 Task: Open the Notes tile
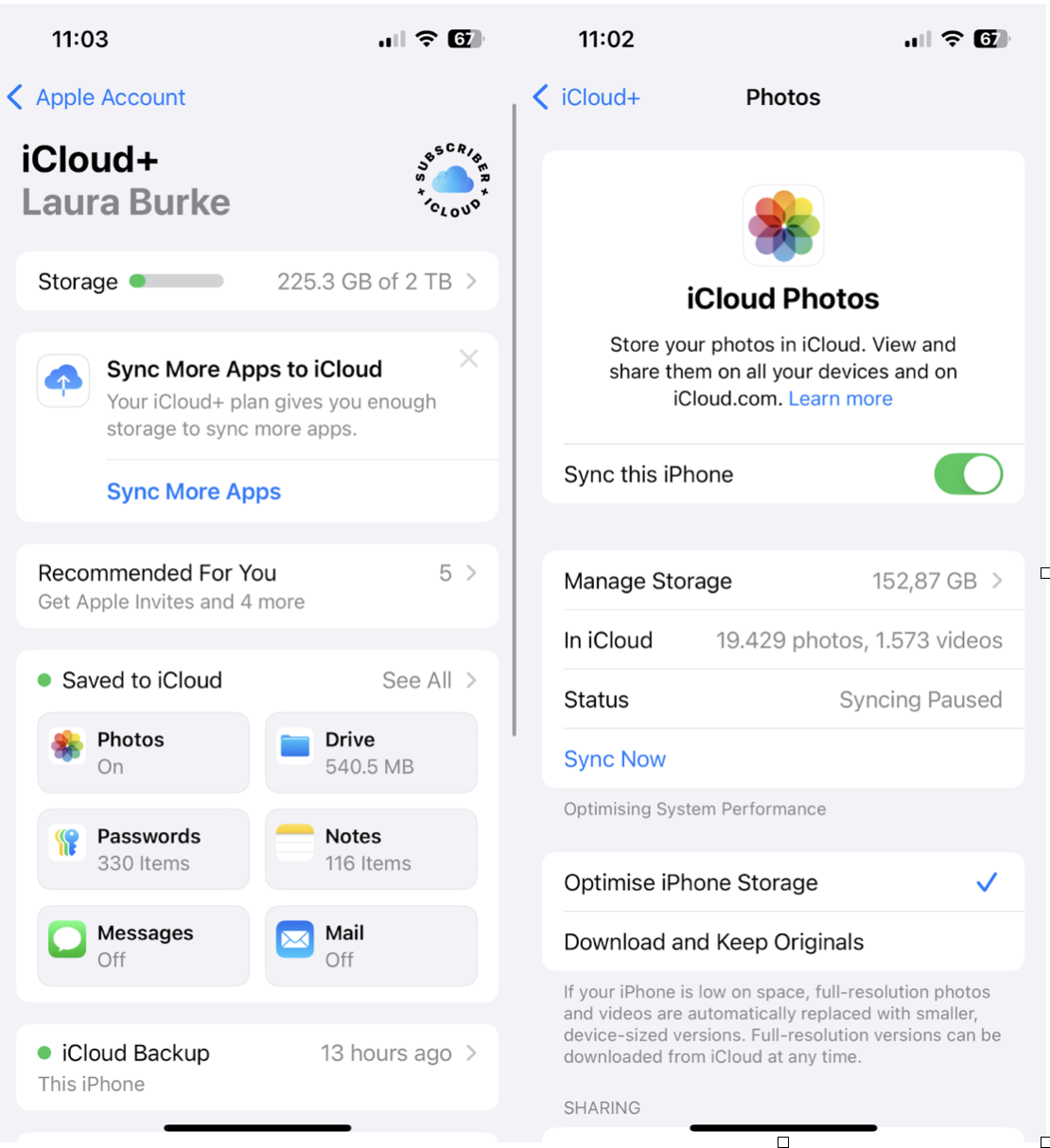tap(371, 849)
